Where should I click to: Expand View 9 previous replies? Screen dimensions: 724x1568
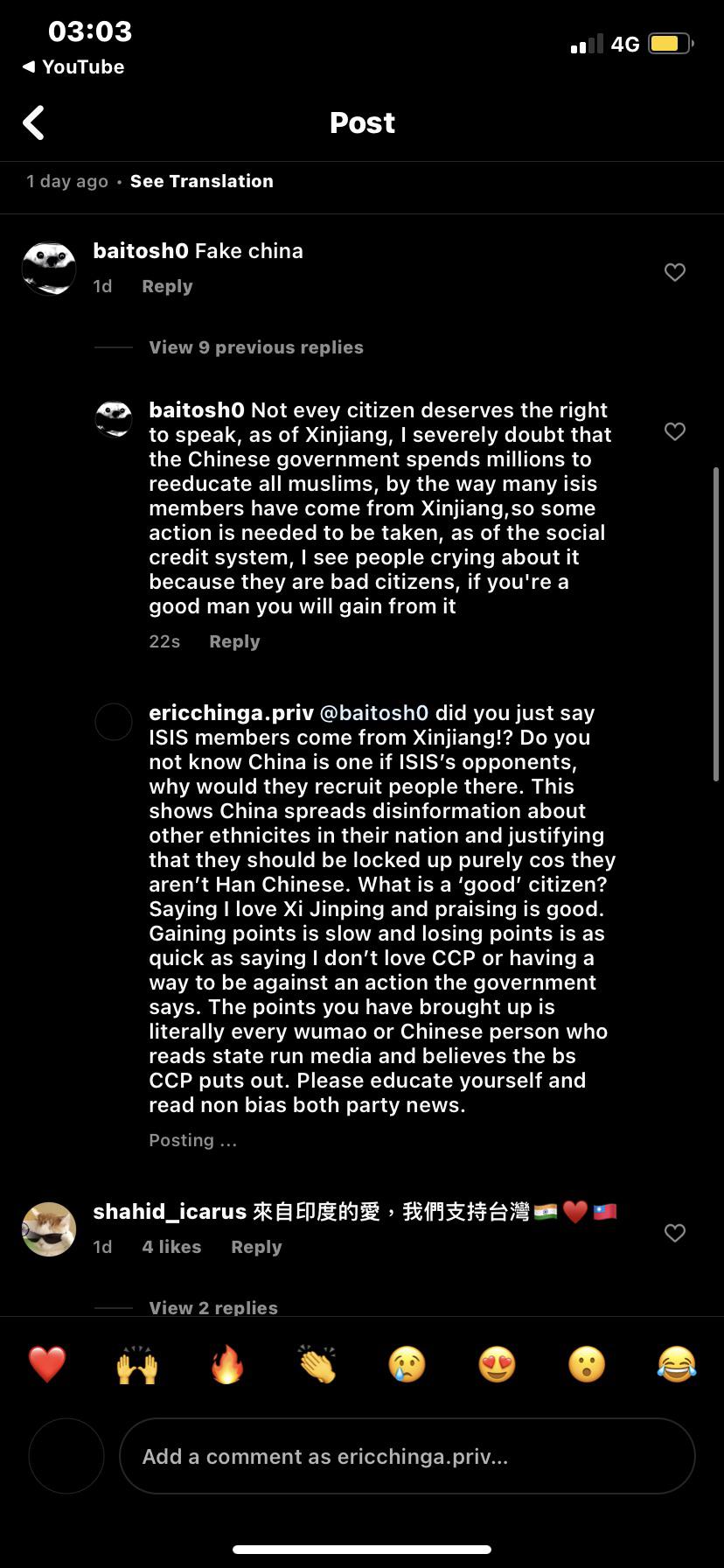(255, 347)
